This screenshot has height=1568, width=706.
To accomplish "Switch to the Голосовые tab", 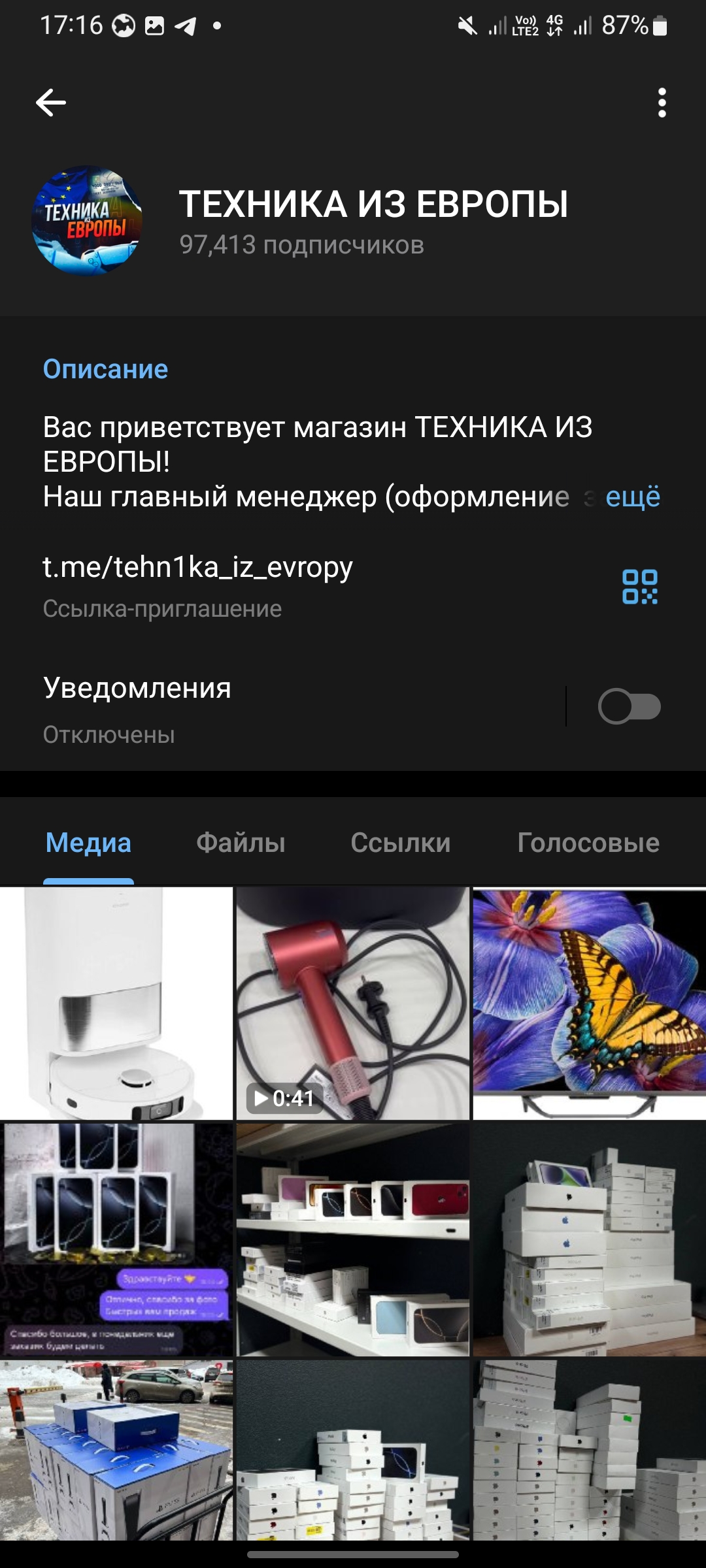I will click(x=588, y=843).
